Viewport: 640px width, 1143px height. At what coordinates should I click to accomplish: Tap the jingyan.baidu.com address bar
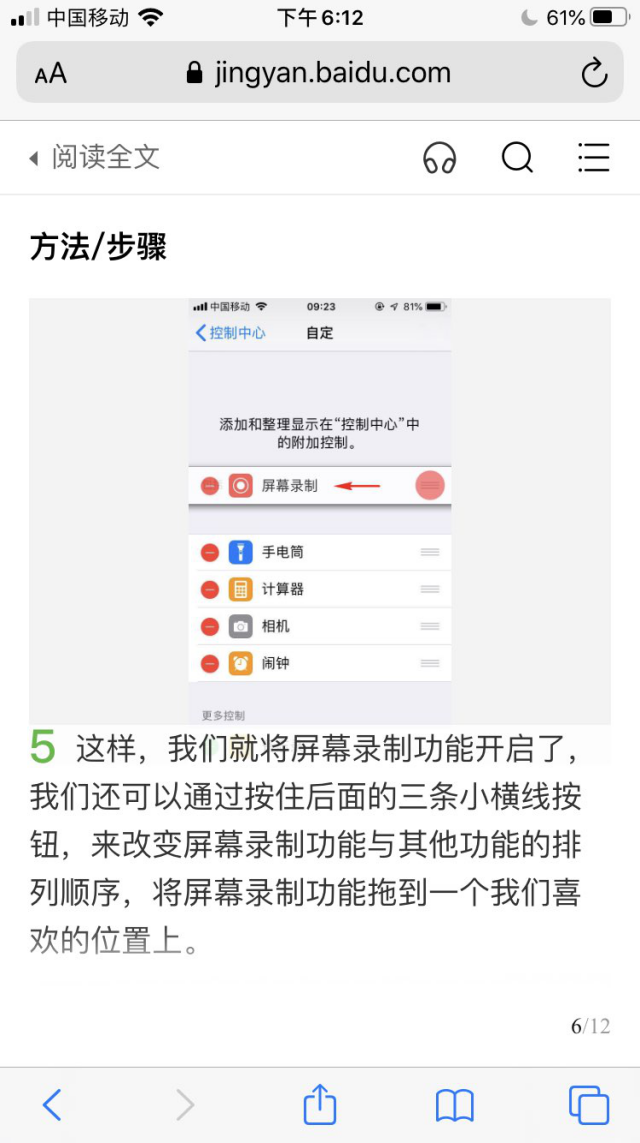(318, 73)
